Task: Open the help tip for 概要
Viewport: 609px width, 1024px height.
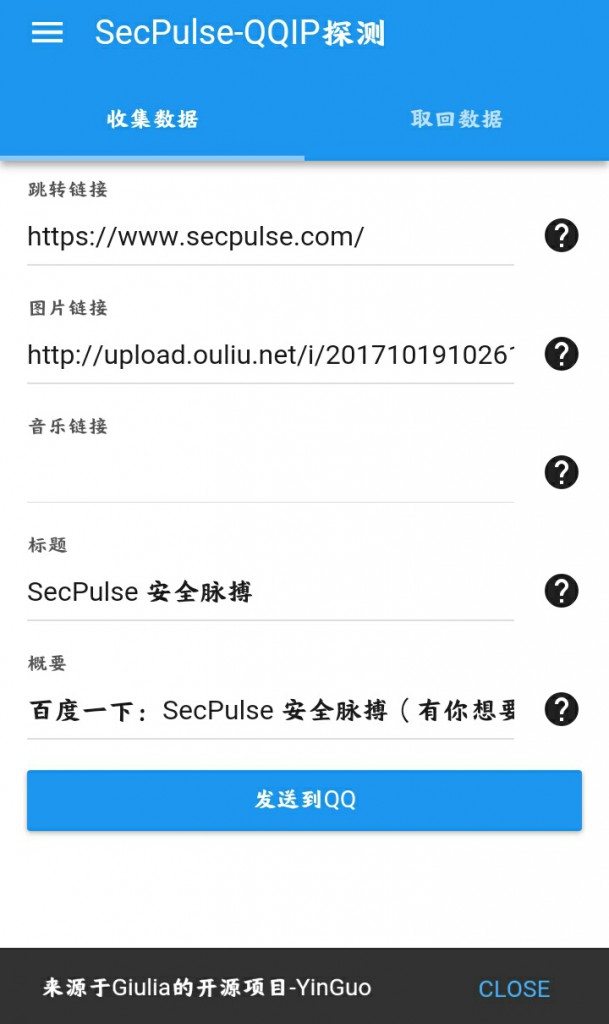Action: pos(561,709)
